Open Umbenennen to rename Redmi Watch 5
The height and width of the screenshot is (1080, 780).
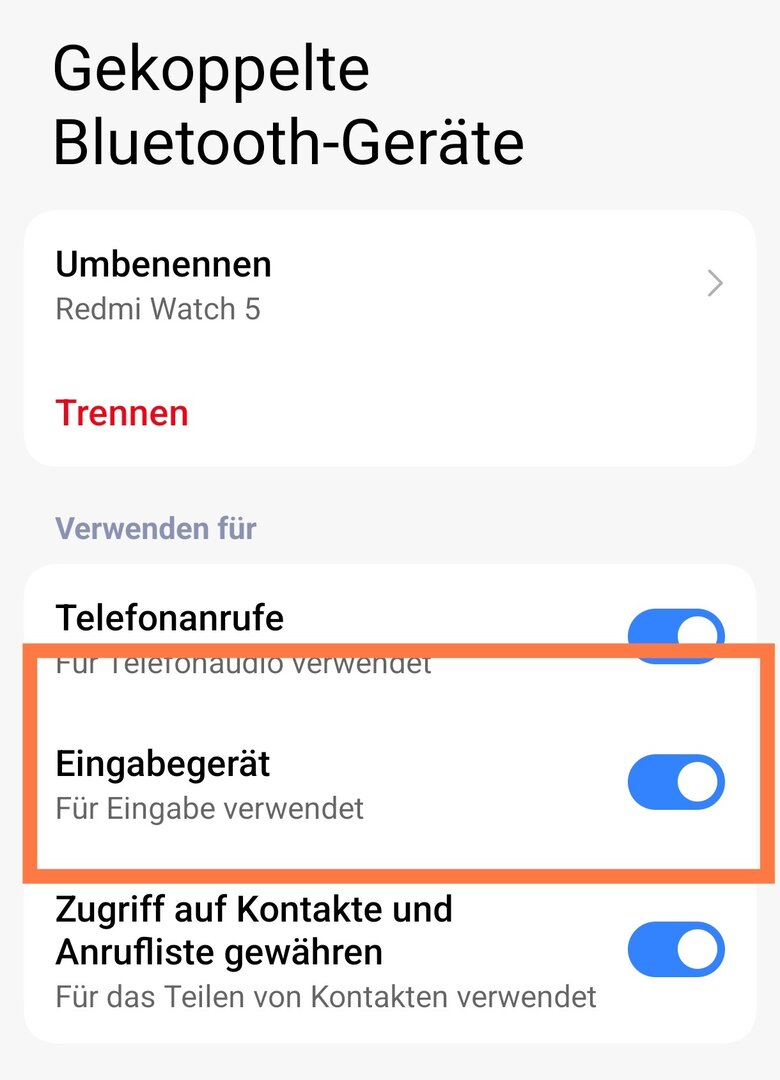(x=388, y=285)
